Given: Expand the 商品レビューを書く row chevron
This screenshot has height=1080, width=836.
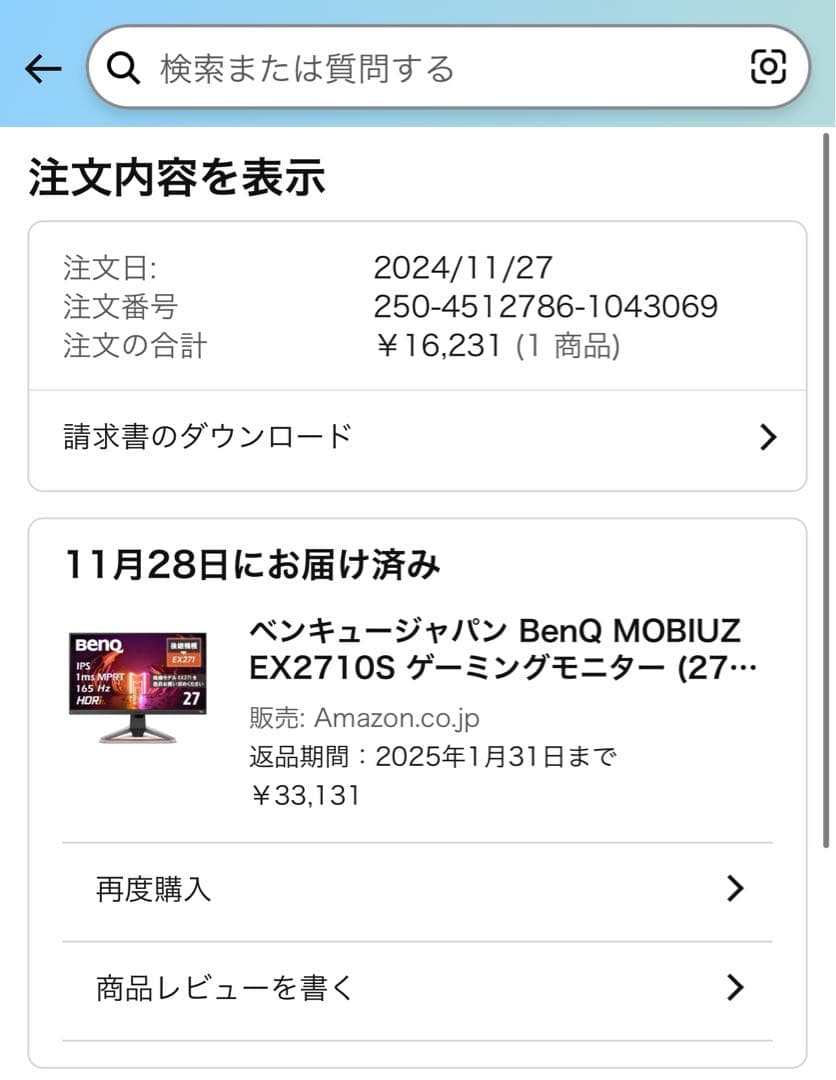Looking at the screenshot, I should 737,988.
